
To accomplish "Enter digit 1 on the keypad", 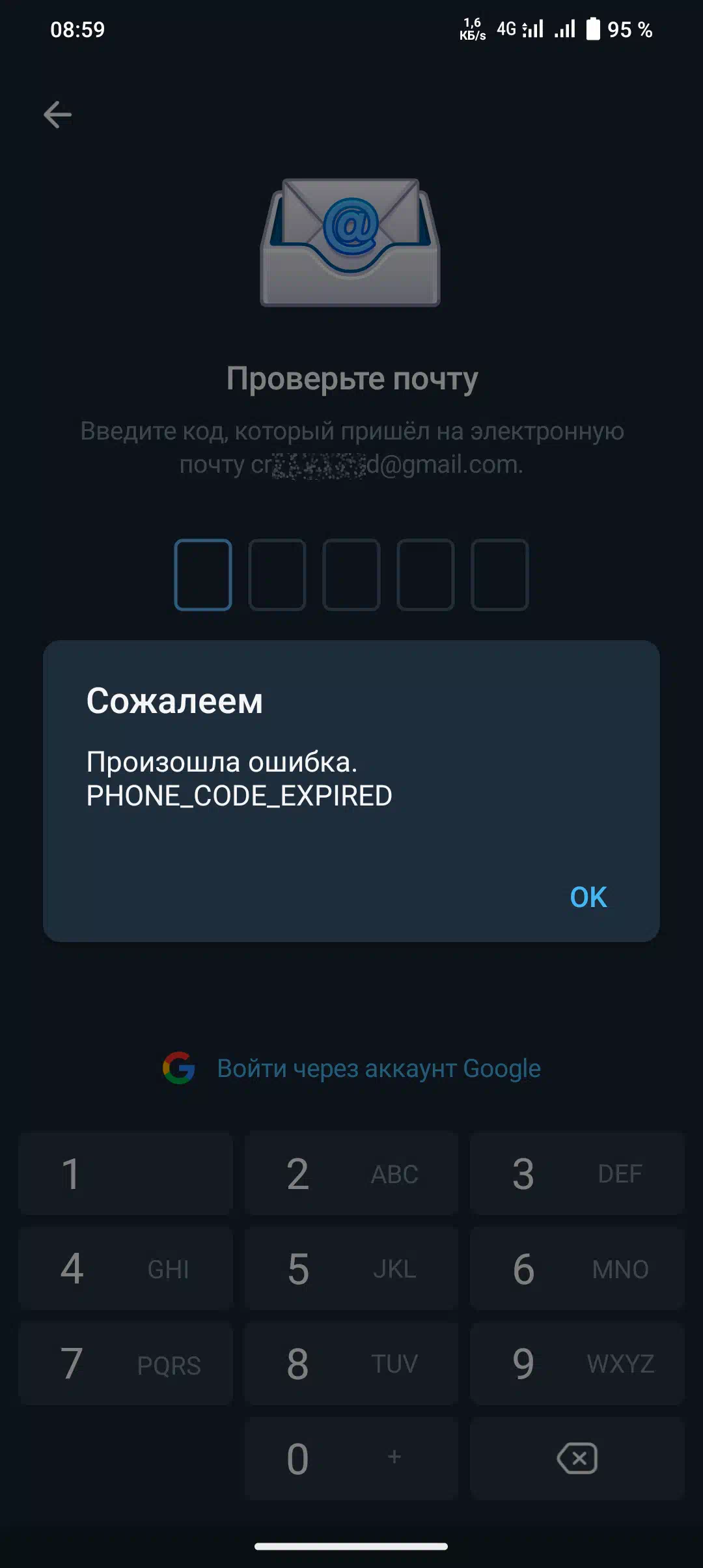I will tap(126, 1173).
